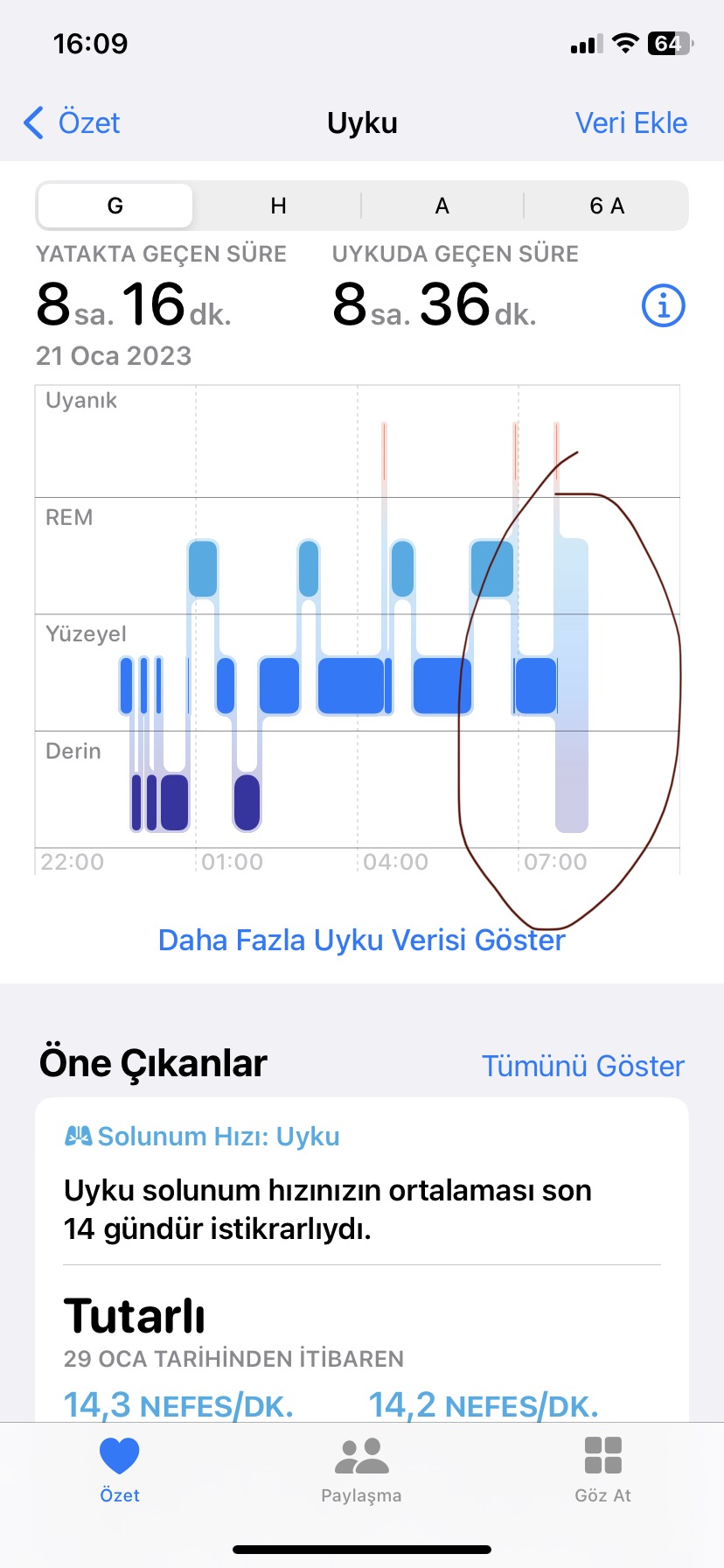Select the G day view
724x1568 pixels.
(x=115, y=206)
